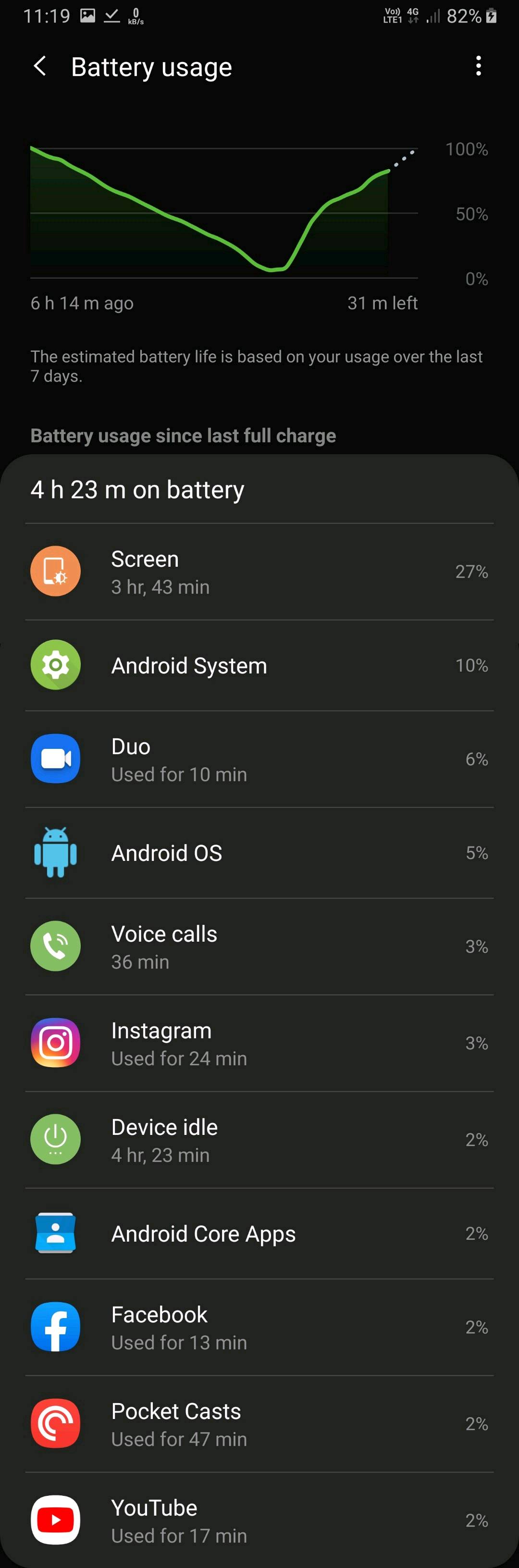
Task: Select the YouTube usage row
Action: 259,1520
